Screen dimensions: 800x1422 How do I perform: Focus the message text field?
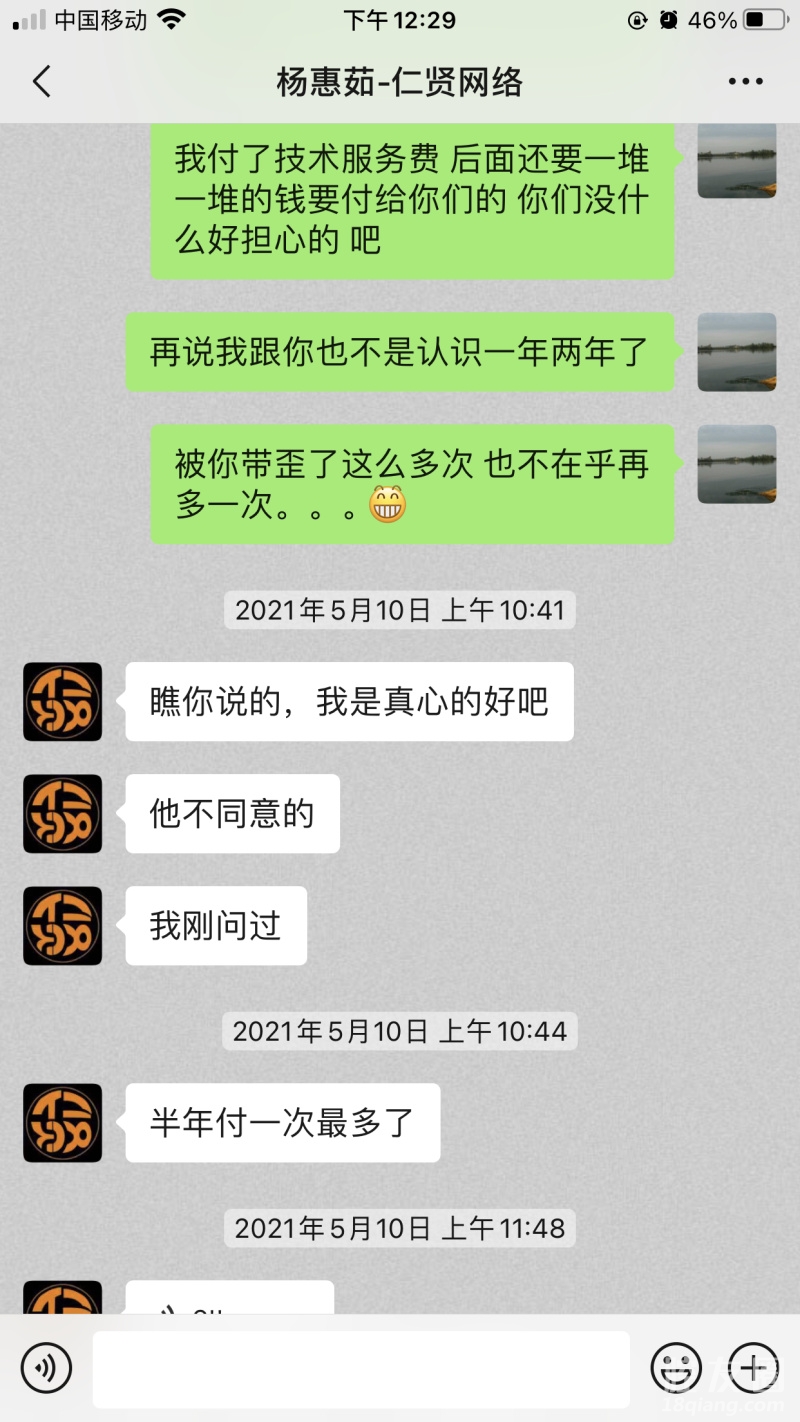pyautogui.click(x=361, y=1368)
